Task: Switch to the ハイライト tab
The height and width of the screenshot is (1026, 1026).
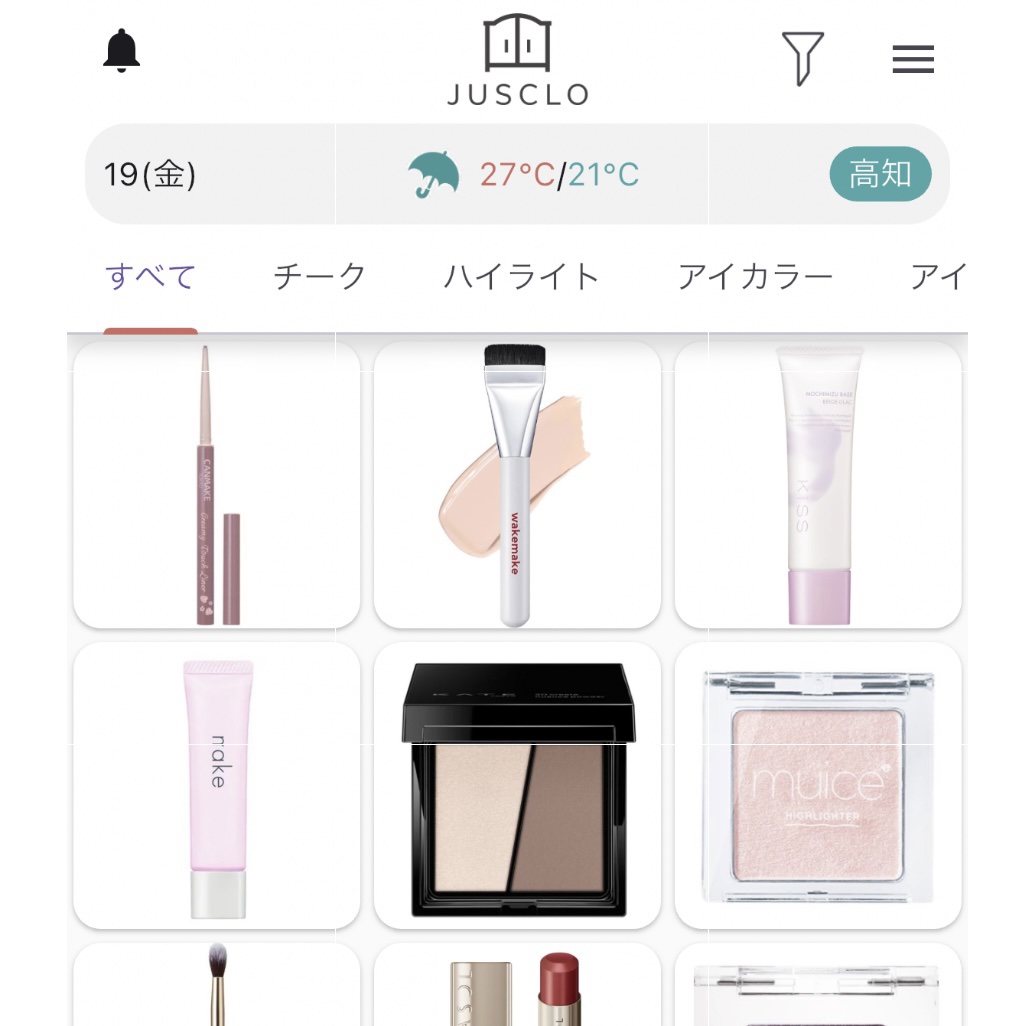Action: (x=521, y=276)
